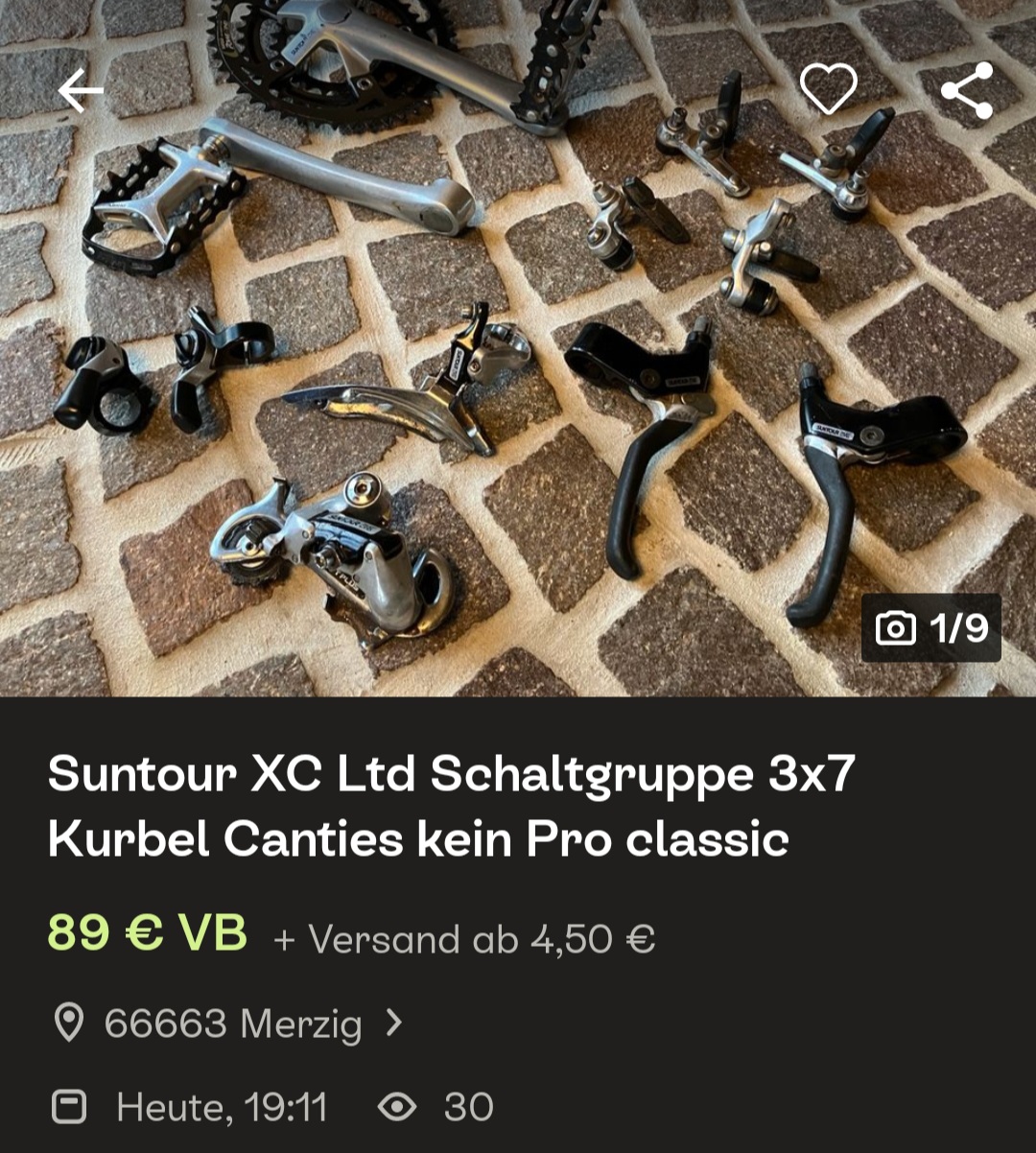Add this listing to favorites
Image resolution: width=1036 pixels, height=1153 pixels.
click(828, 90)
